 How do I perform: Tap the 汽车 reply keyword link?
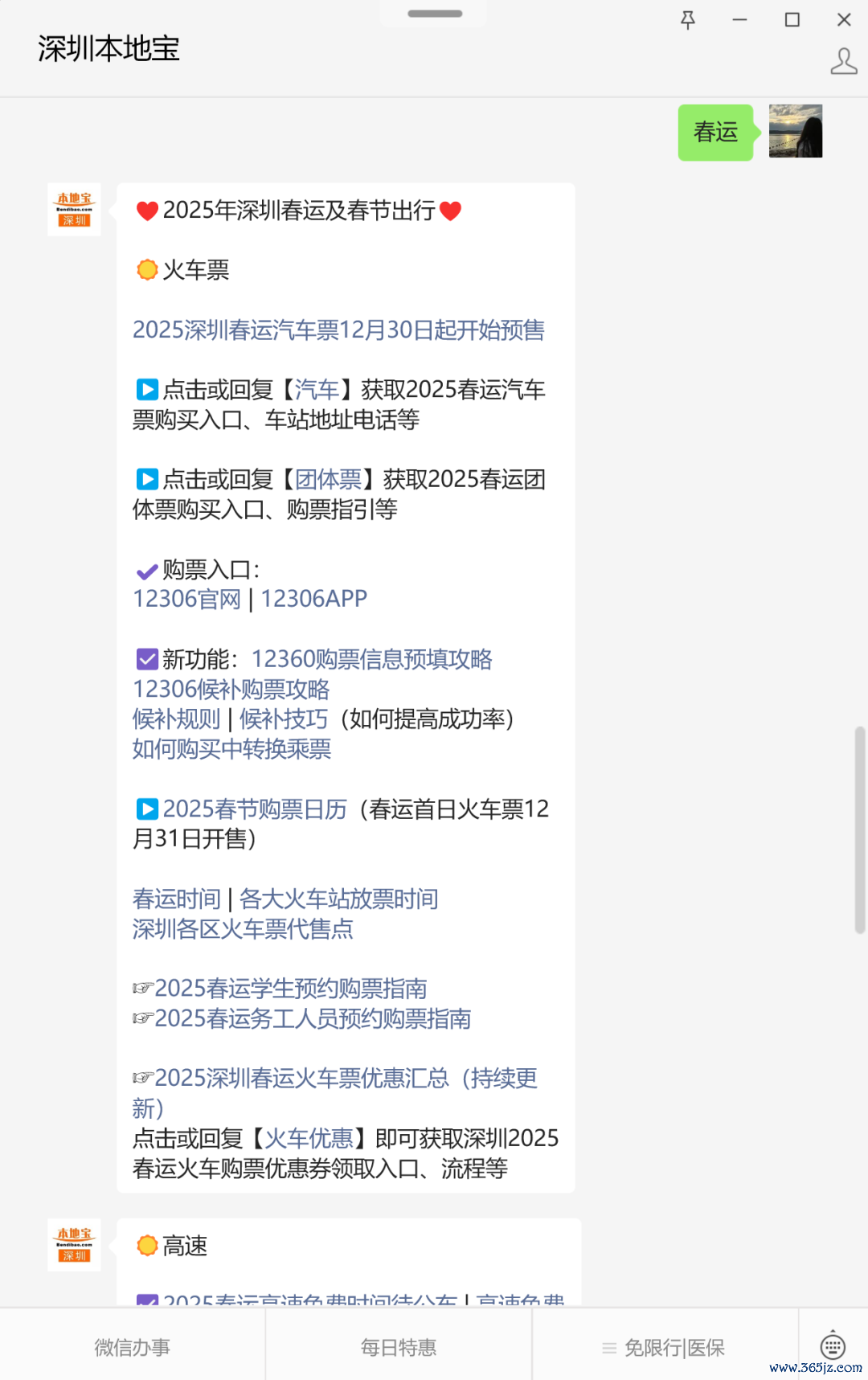pyautogui.click(x=317, y=390)
